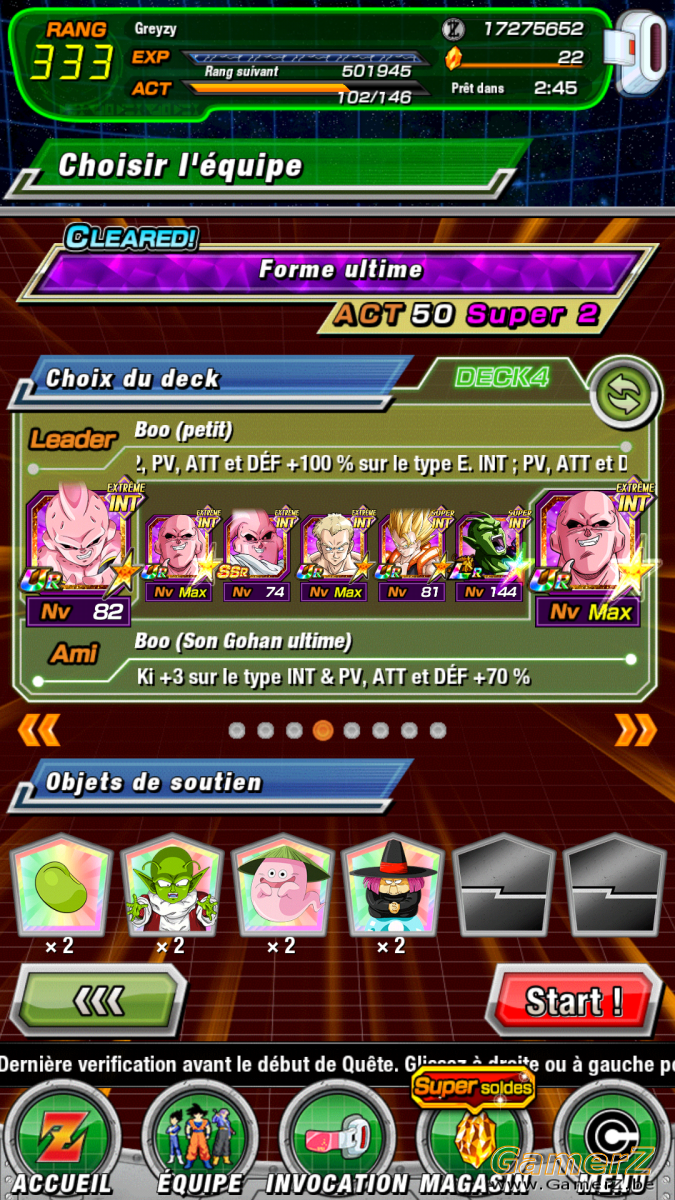
Task: Go back with the green arrows button
Action: click(103, 1000)
